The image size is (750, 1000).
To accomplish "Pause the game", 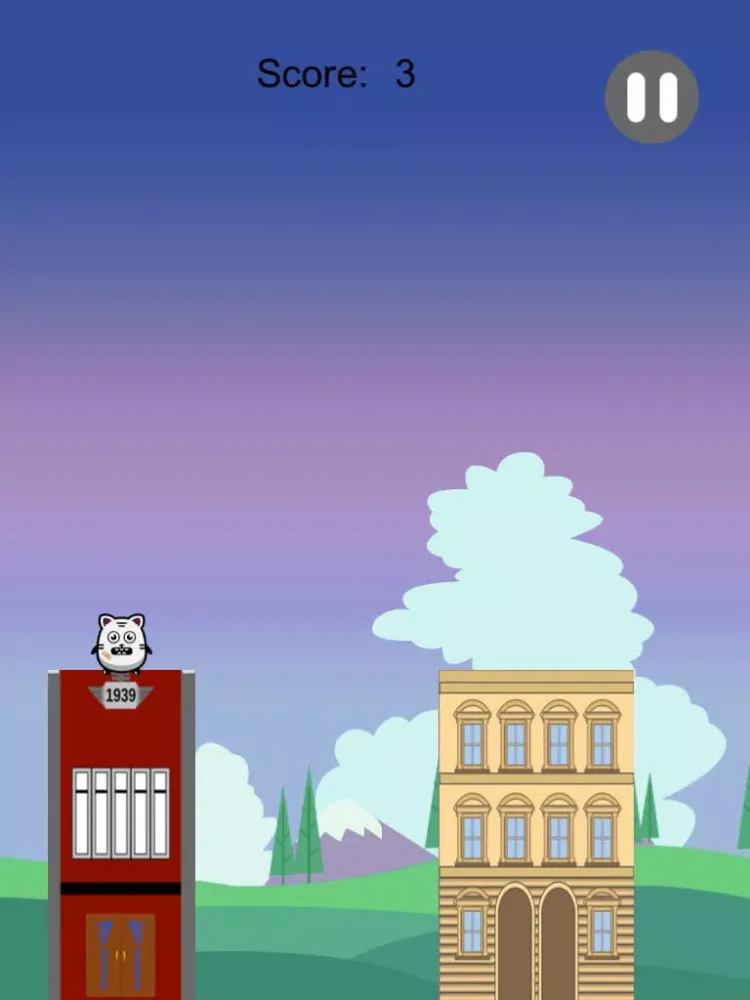I will (651, 97).
